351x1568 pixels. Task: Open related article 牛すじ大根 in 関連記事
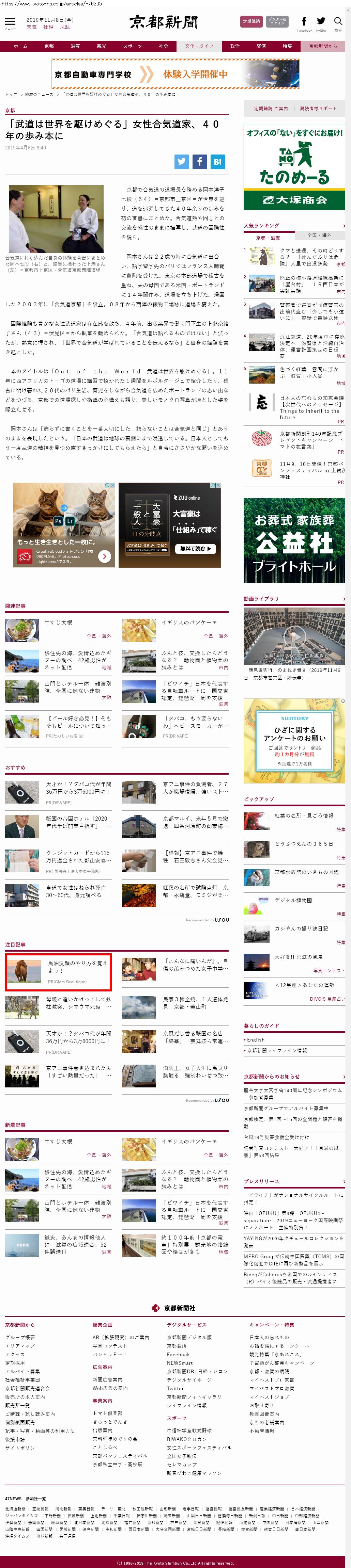pyautogui.click(x=59, y=623)
